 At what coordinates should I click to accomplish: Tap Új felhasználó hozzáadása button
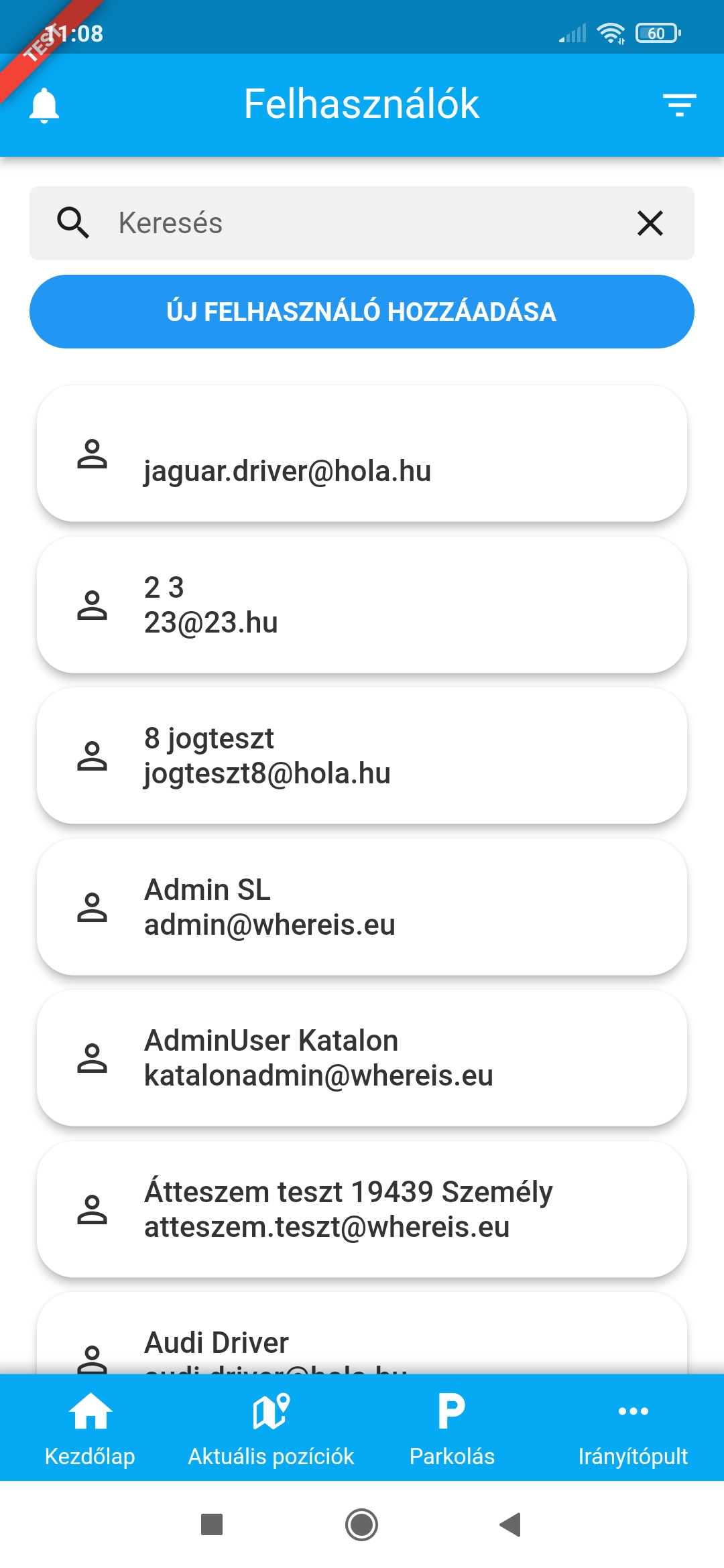tap(362, 312)
